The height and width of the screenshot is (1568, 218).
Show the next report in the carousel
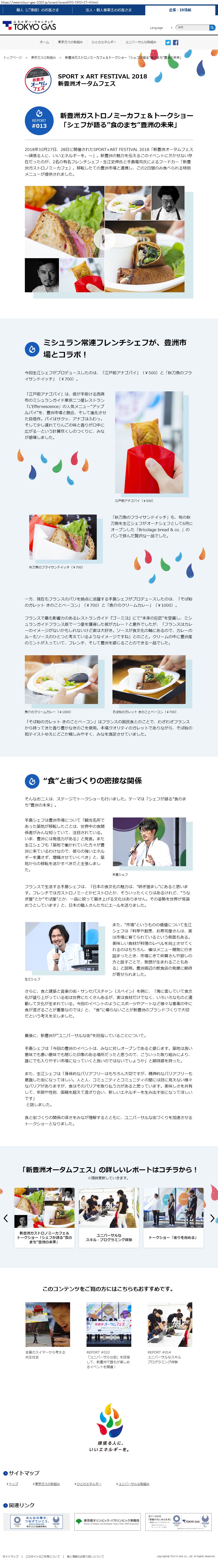(212, 1218)
